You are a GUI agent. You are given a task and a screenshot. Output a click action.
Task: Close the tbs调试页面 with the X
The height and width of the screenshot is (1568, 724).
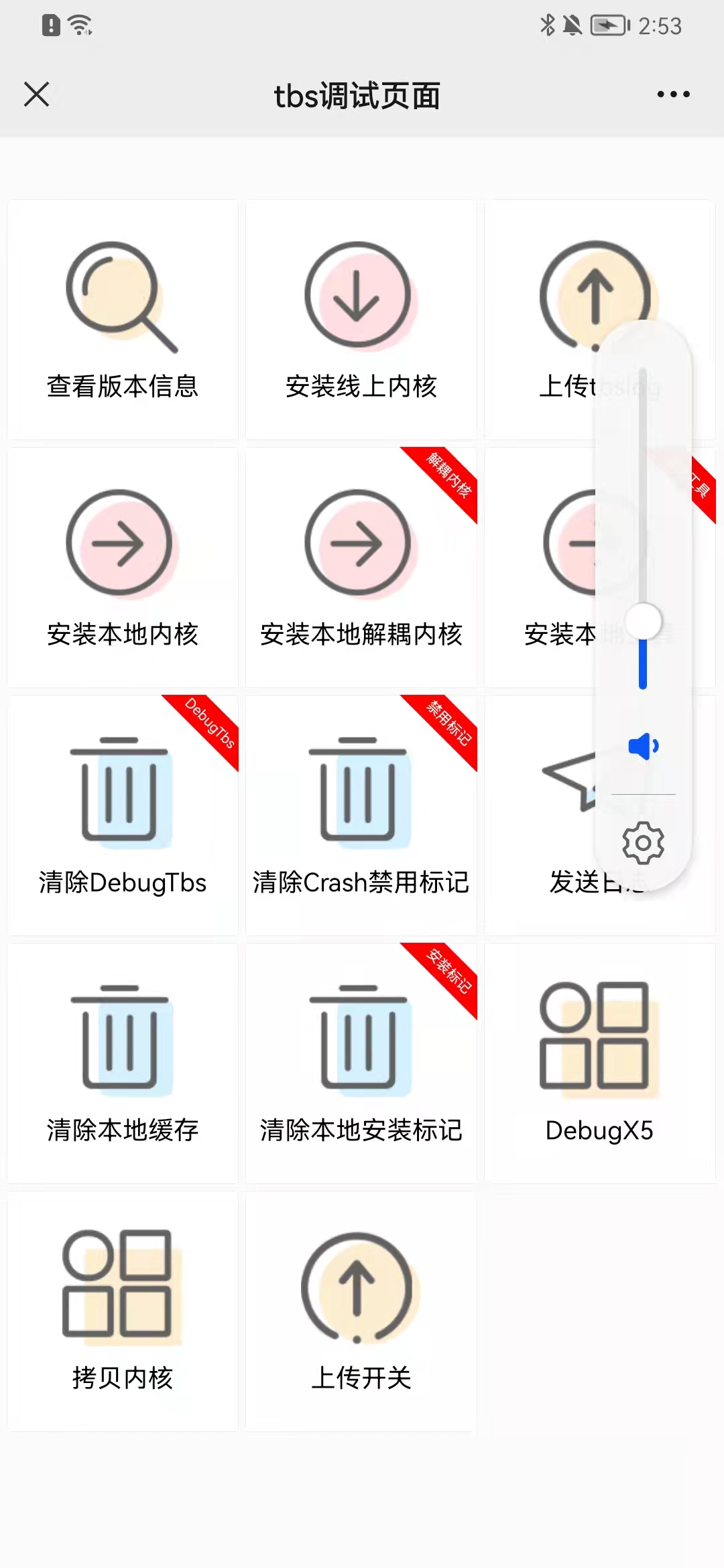[x=36, y=94]
